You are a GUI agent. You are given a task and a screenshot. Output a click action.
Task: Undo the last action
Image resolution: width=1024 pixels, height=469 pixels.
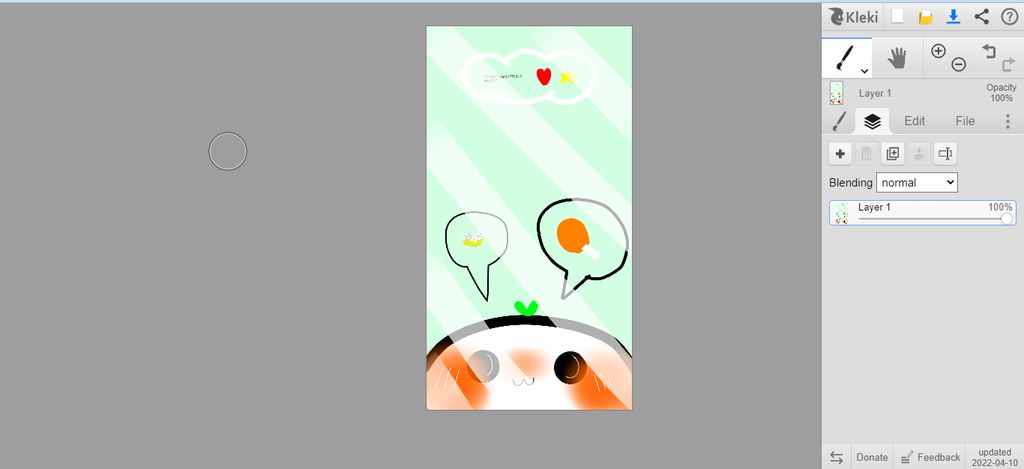click(988, 51)
